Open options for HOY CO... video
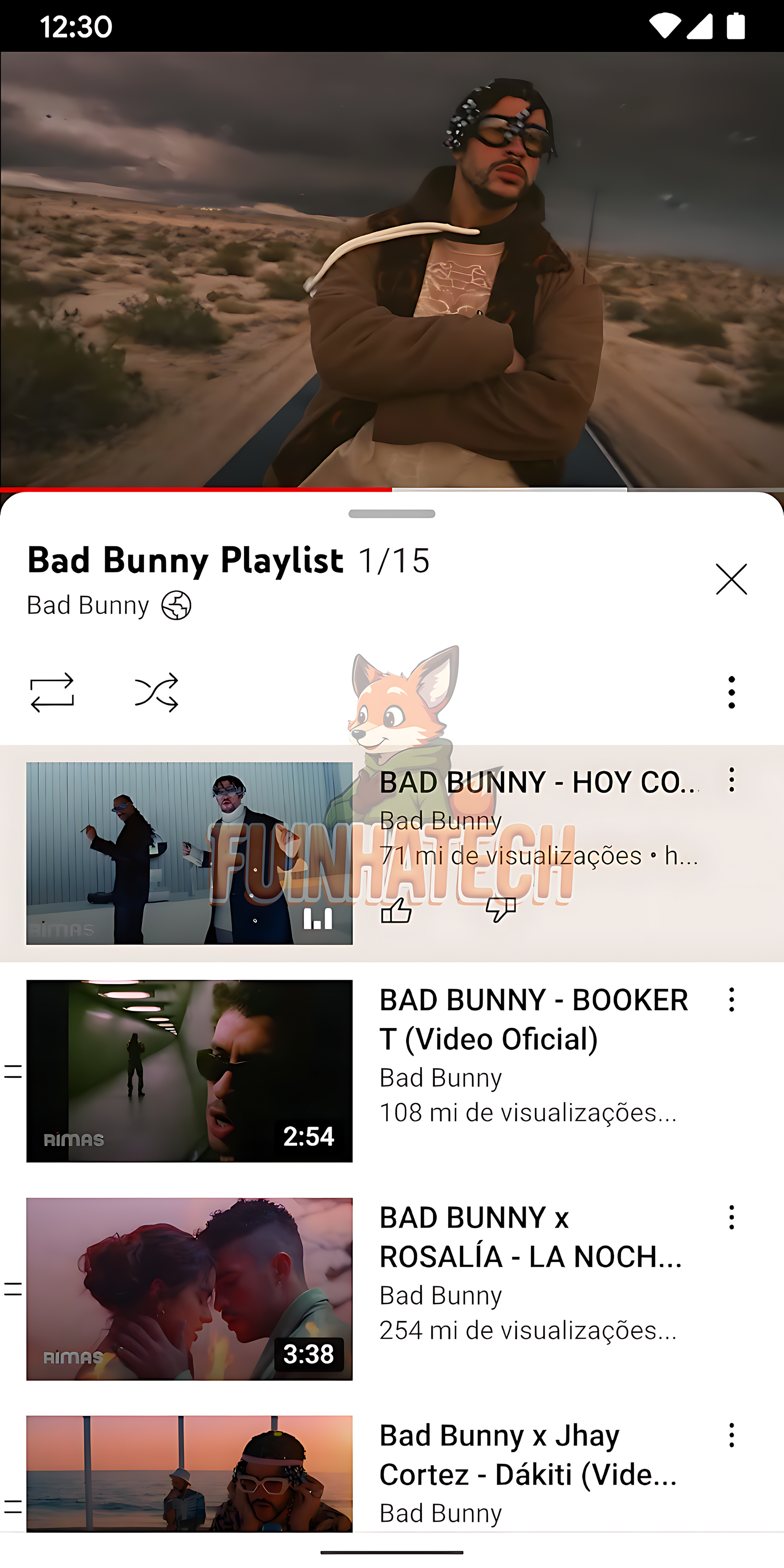 tap(731, 780)
